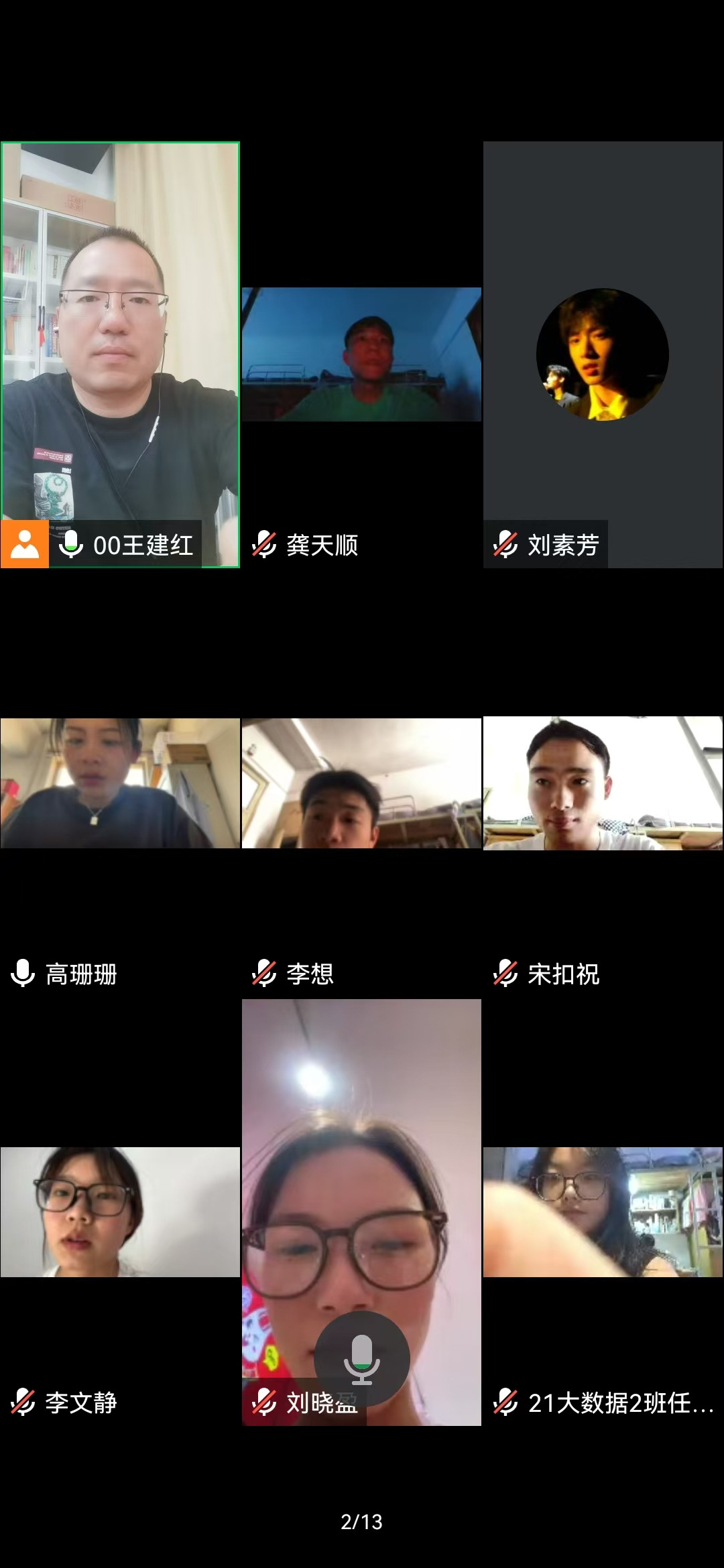This screenshot has height=1568, width=724.
Task: Tap the floating microphone button
Action: [362, 1359]
